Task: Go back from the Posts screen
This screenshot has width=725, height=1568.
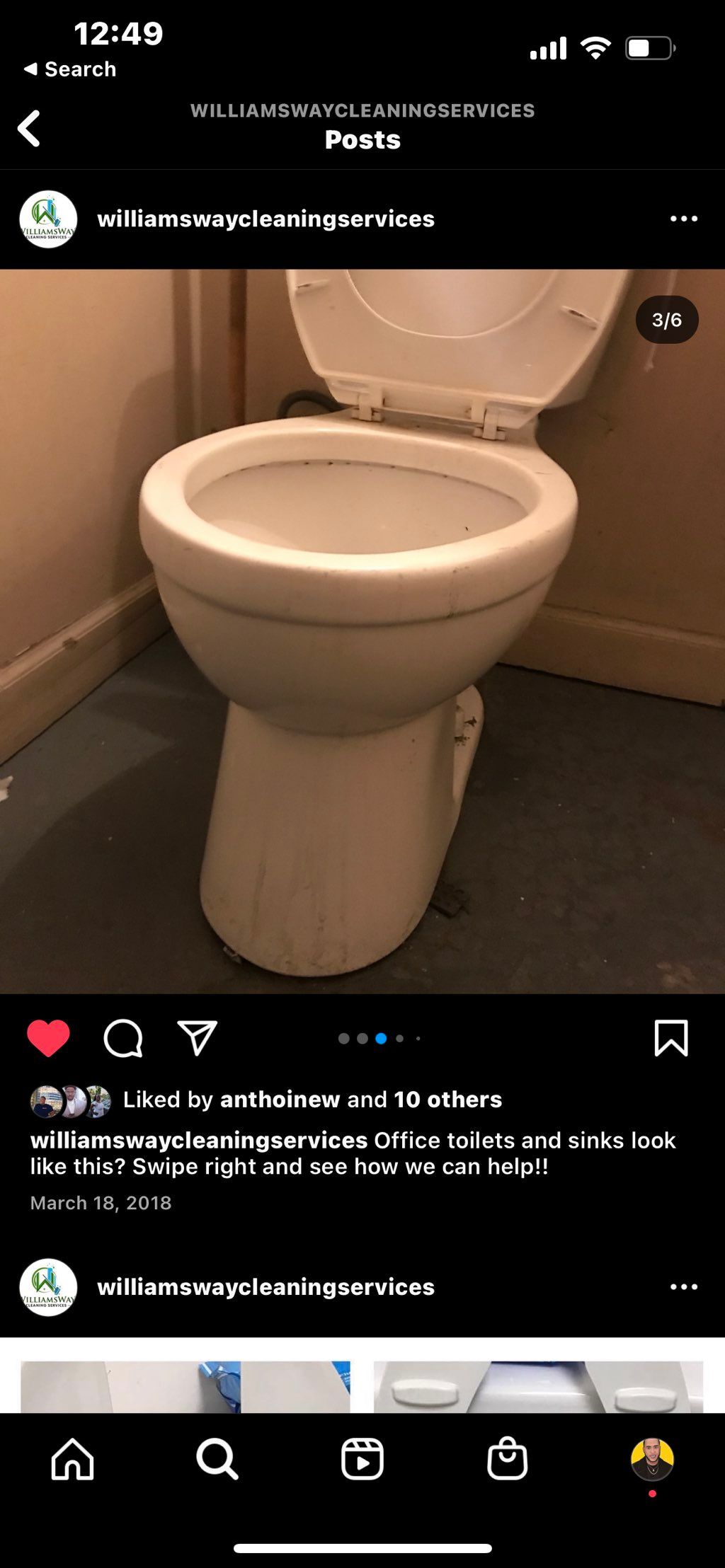Action: click(29, 129)
